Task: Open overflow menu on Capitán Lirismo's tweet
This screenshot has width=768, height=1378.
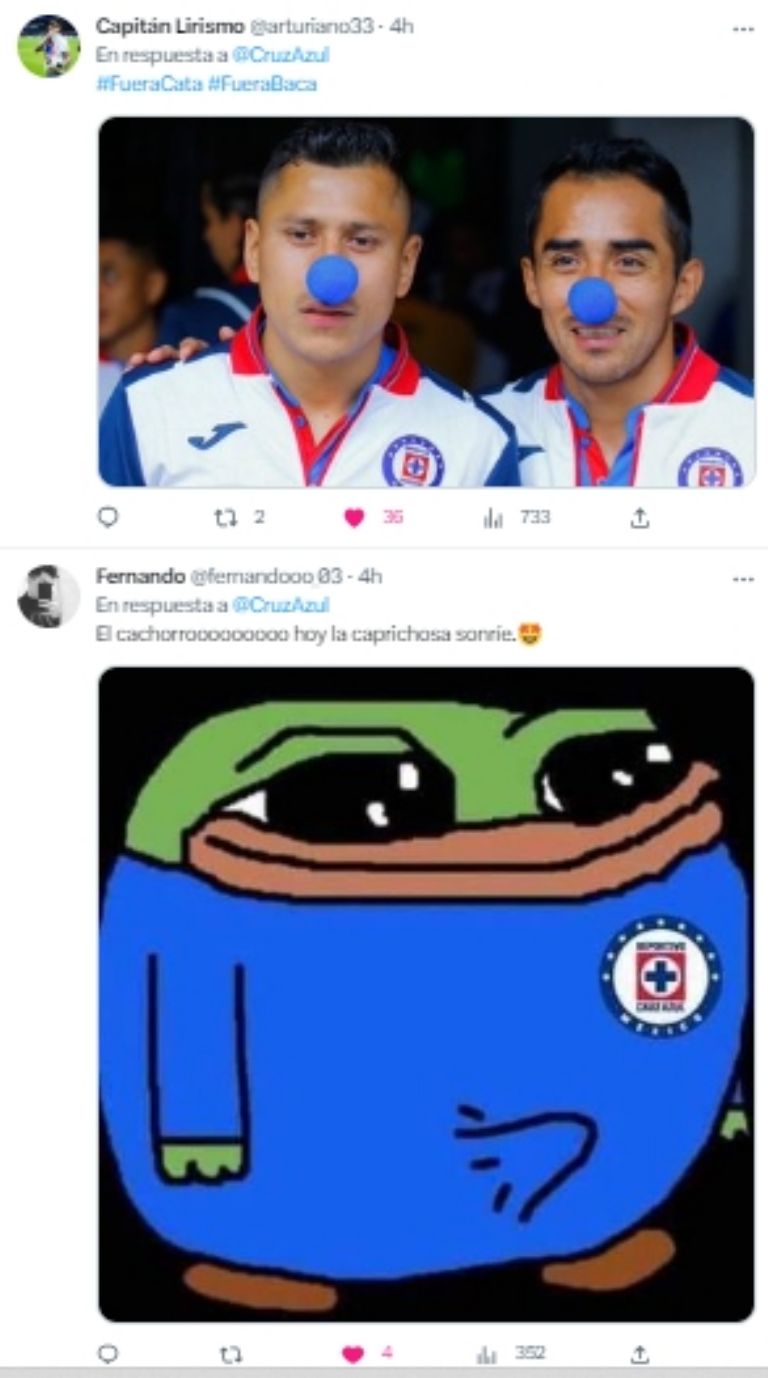Action: point(742,29)
